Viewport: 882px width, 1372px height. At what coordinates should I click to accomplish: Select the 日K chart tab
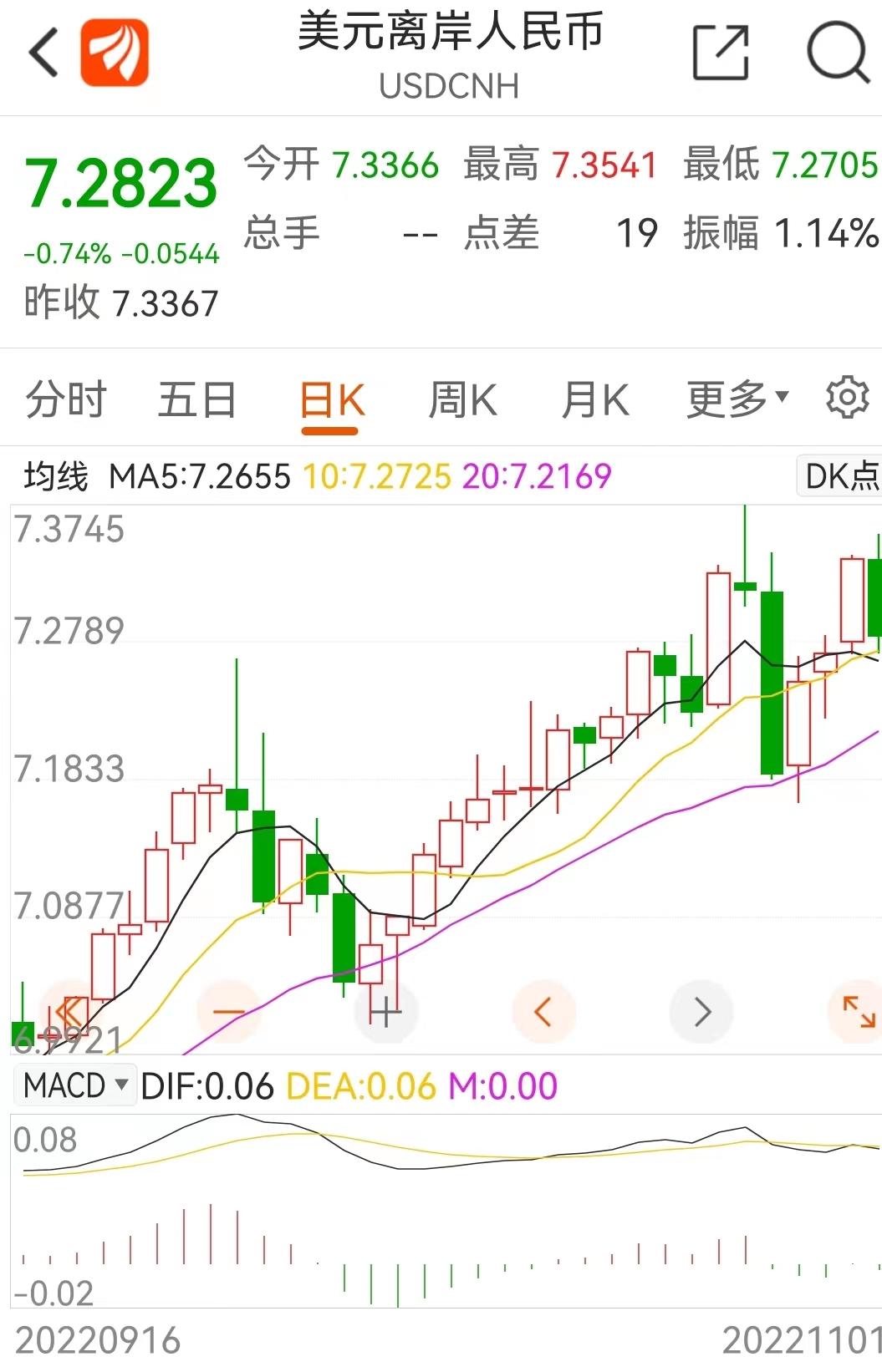331,401
